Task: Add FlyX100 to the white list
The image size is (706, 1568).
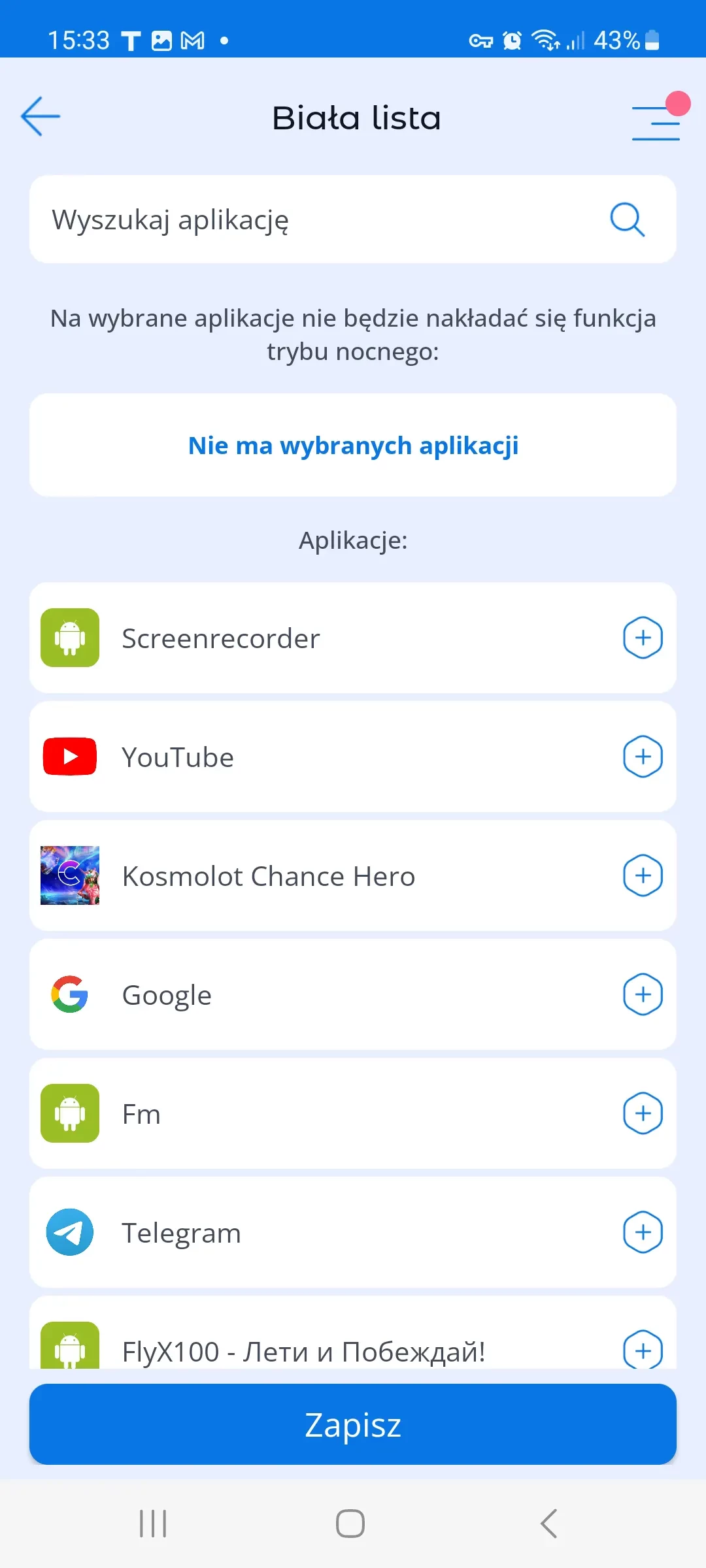Action: (643, 1350)
